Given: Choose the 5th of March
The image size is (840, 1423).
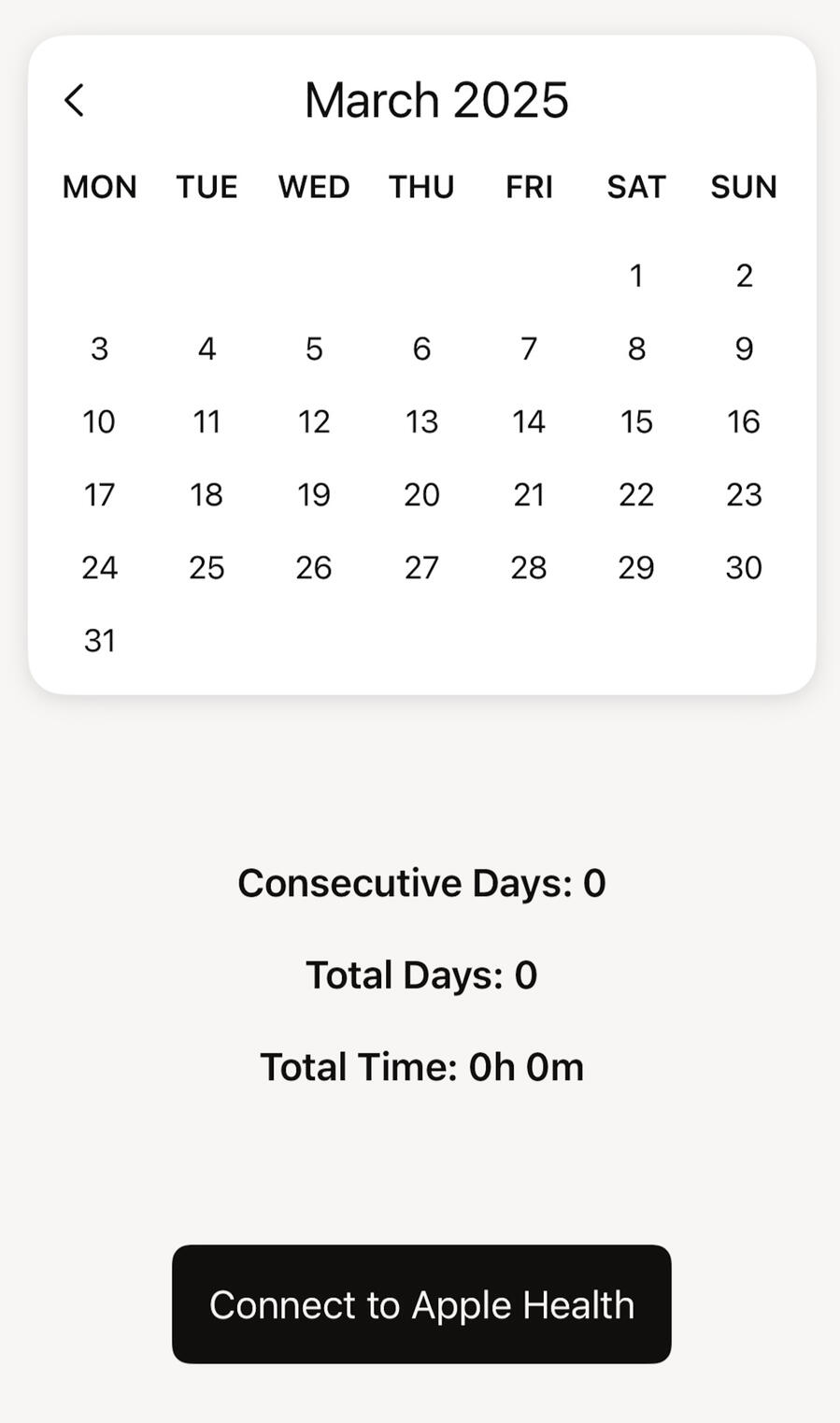Looking at the screenshot, I should coord(314,349).
